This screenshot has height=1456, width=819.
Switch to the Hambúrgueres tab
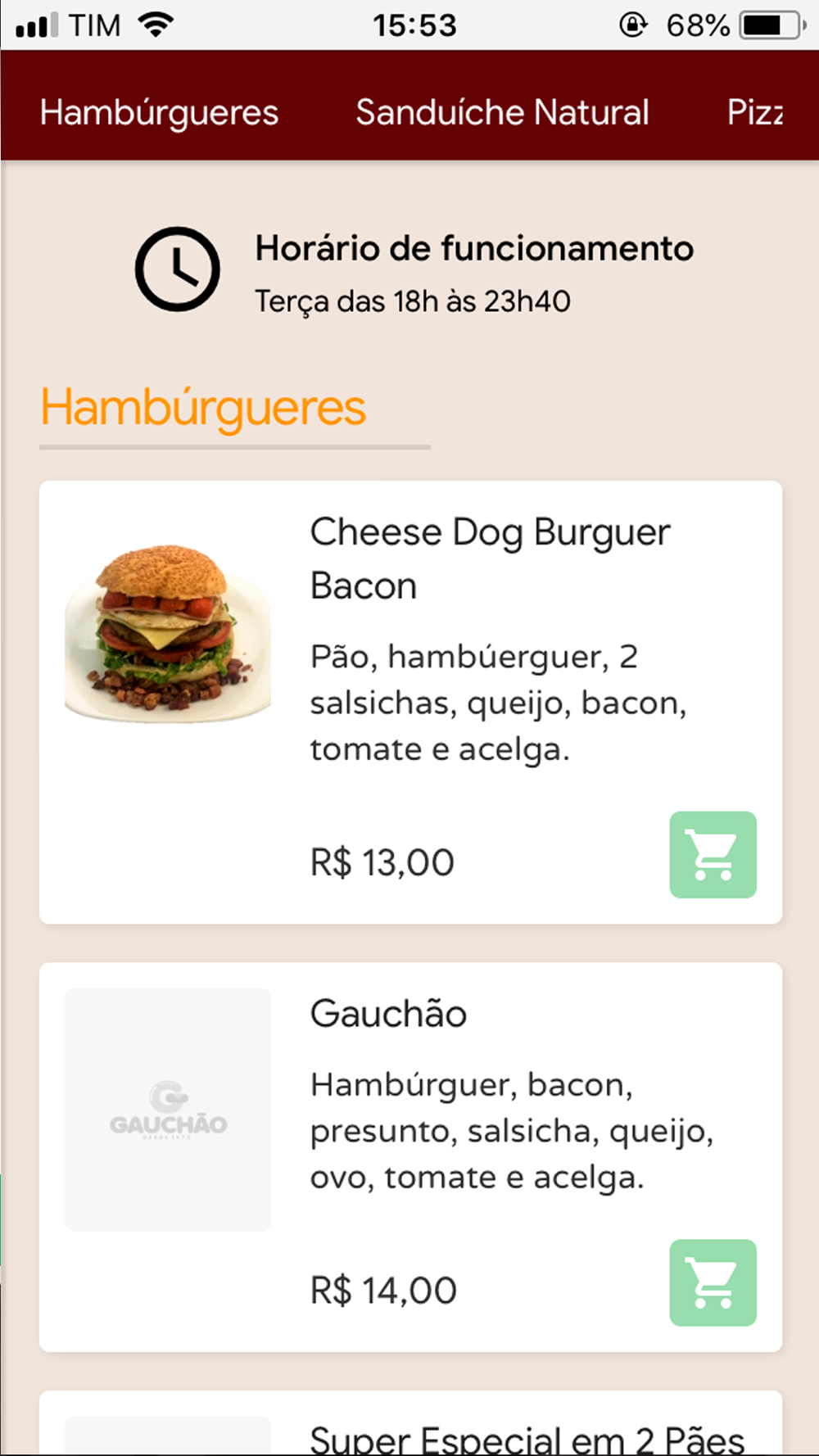click(x=159, y=112)
